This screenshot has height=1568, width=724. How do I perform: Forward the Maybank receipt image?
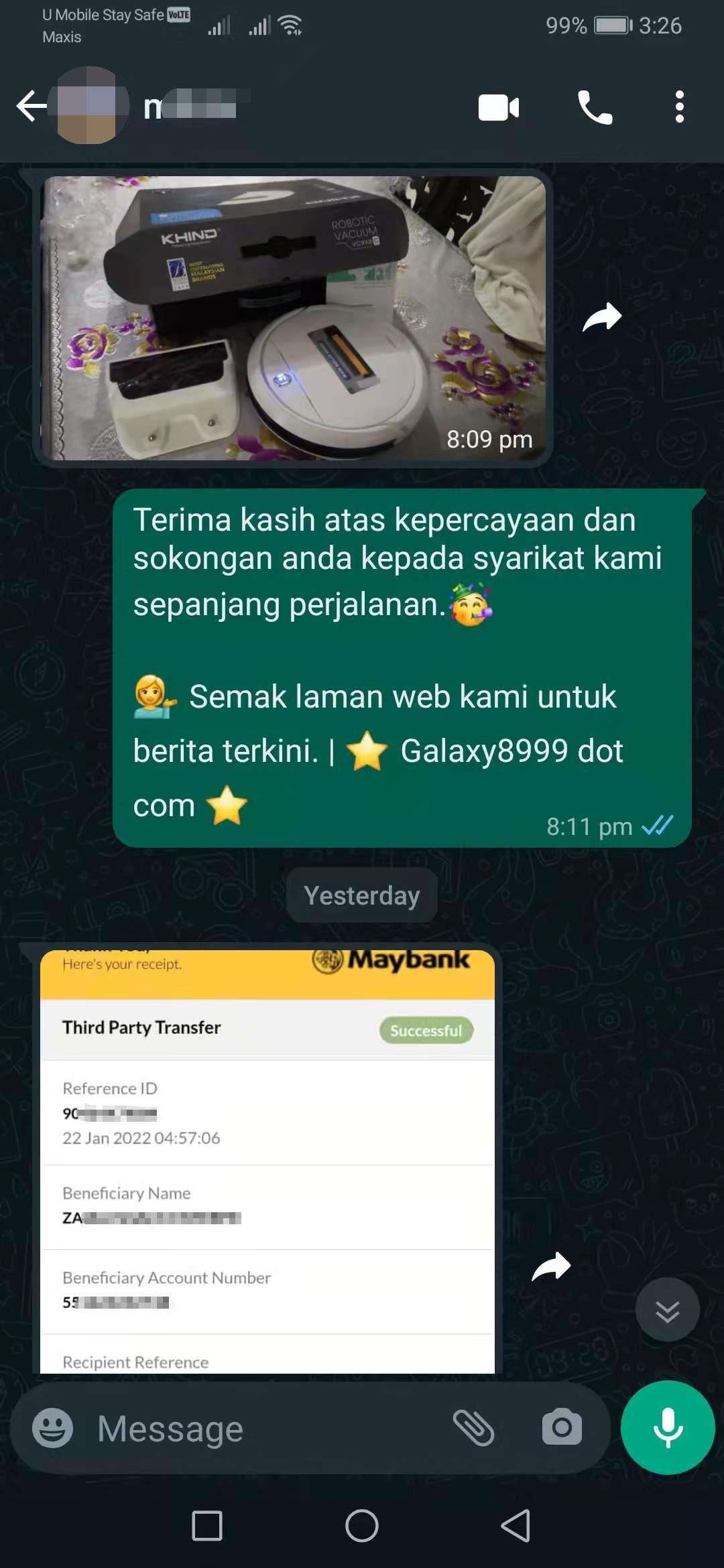pos(551,1266)
